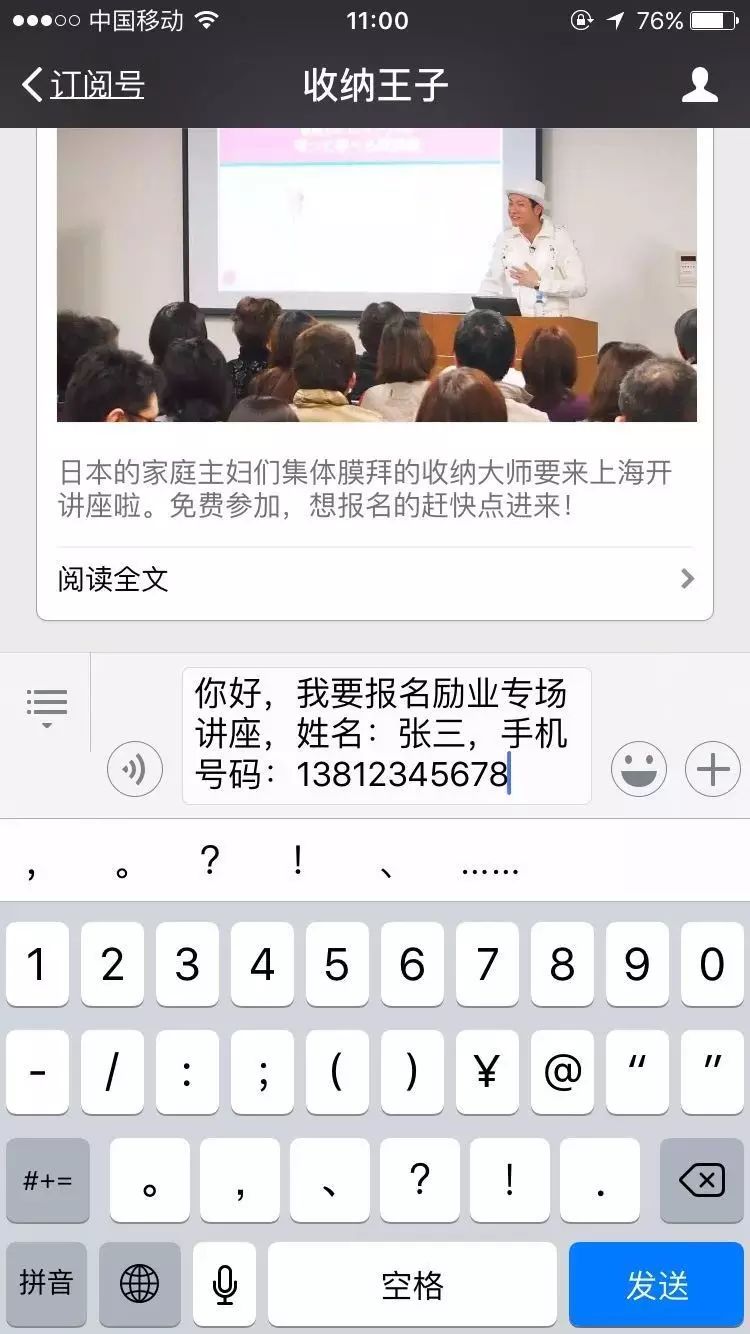Tap the globe keyboard switch key

(139, 1285)
